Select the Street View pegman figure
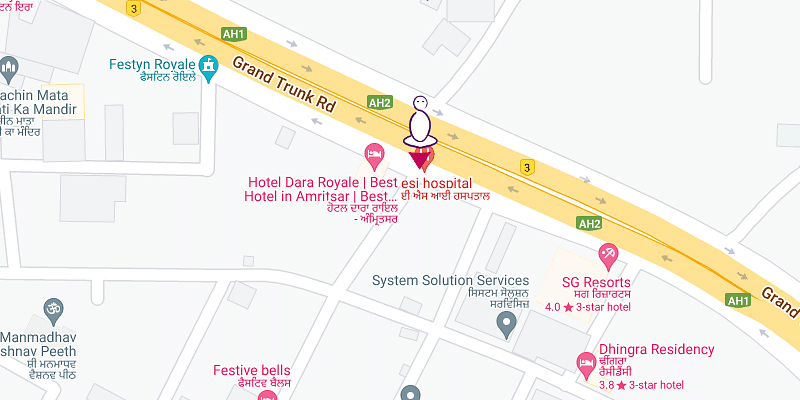800x400 pixels. 420,122
